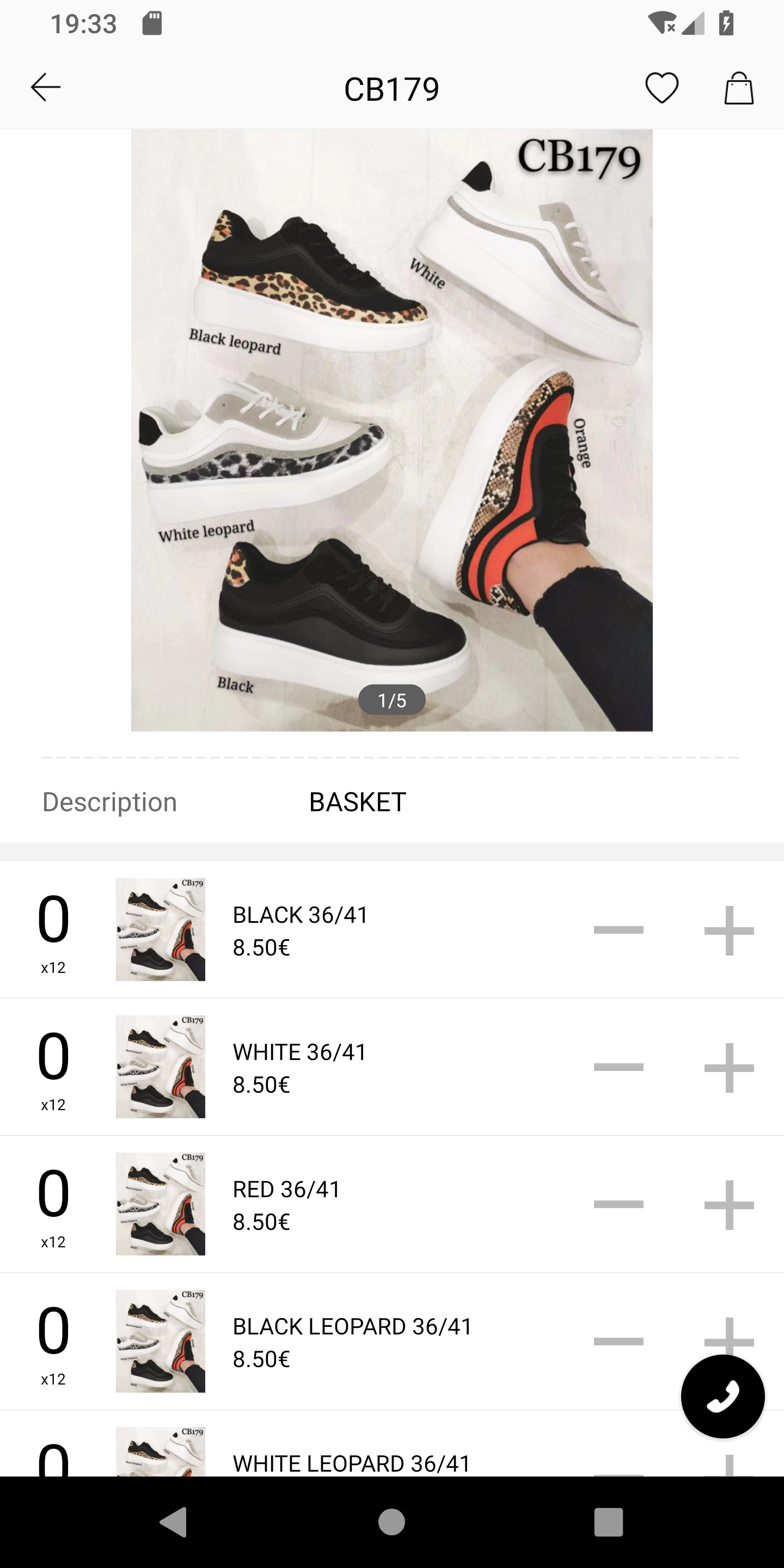View the RED 36/41 thumbnail image
This screenshot has height=1568, width=784.
tap(160, 1204)
